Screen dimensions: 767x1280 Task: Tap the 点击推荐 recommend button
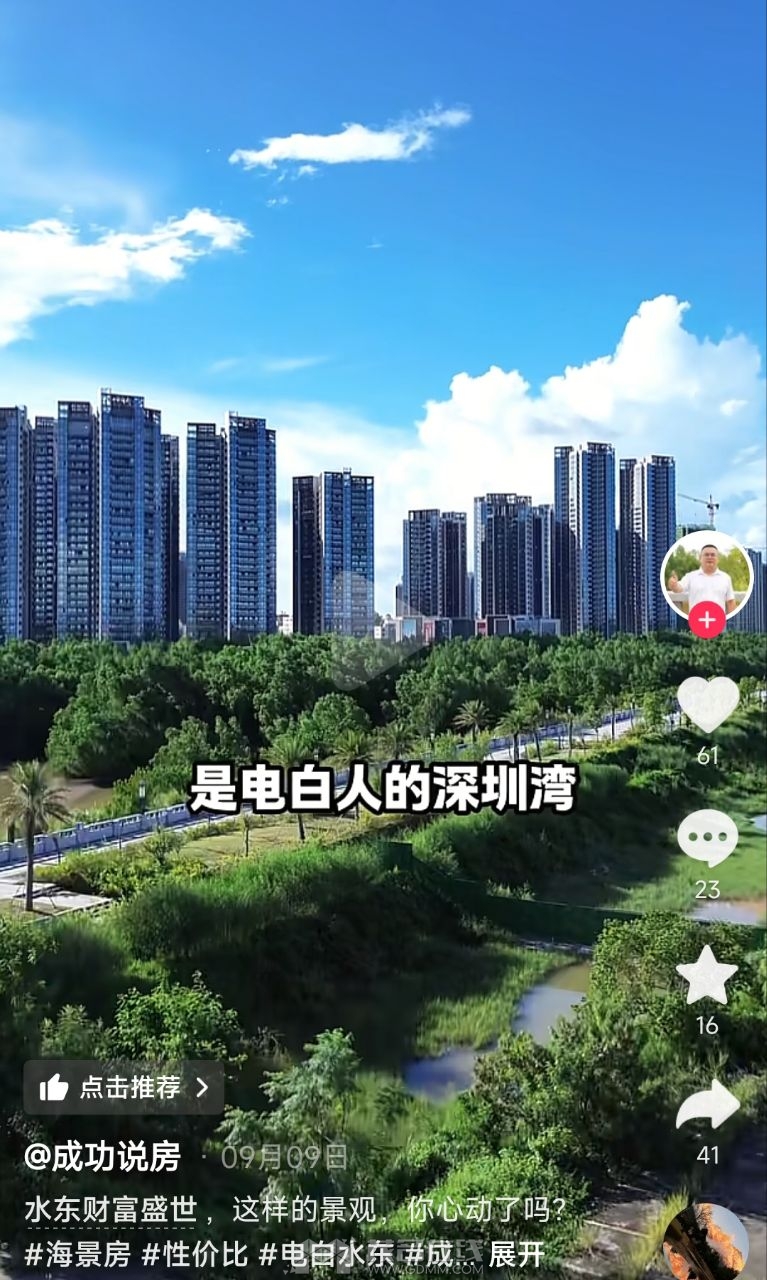(x=124, y=1087)
